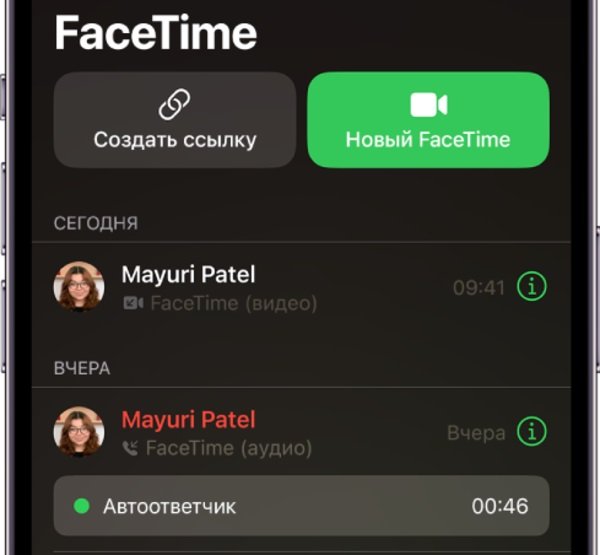Start a Новый FaceTime call
This screenshot has width=600, height=555.
tap(428, 120)
